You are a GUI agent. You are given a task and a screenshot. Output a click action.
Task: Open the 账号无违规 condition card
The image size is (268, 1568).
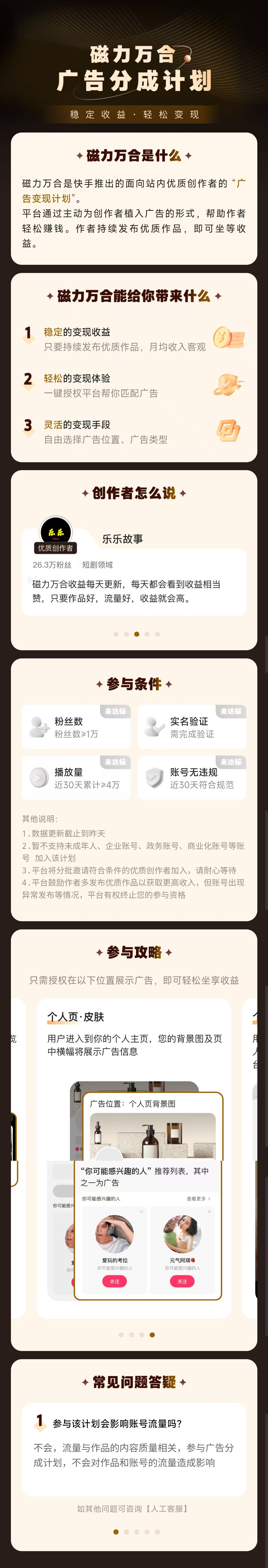pyautogui.click(x=192, y=777)
